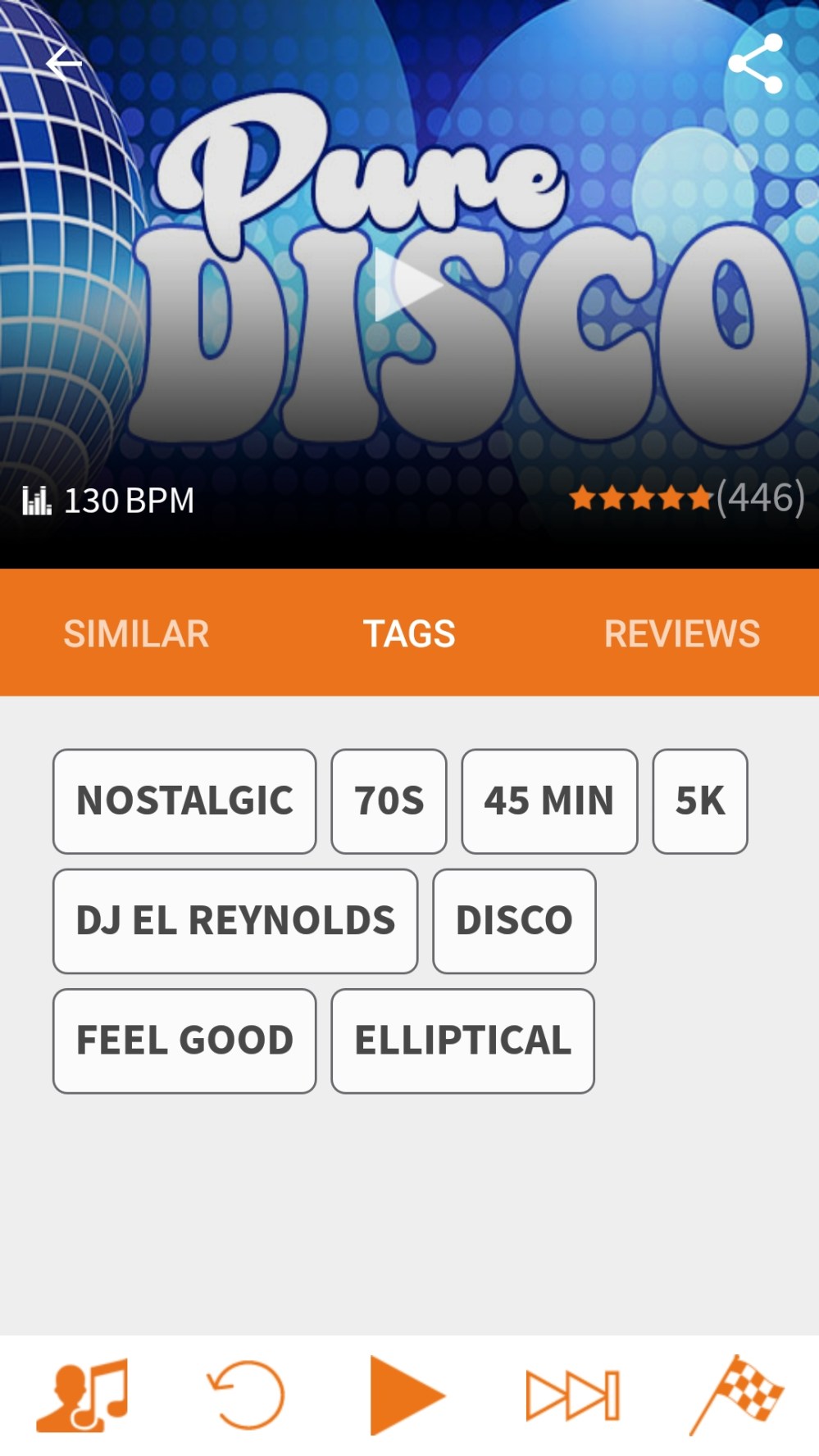Select the FEEL GOOD tag
Viewport: 819px width, 1456px height.
pos(184,1039)
